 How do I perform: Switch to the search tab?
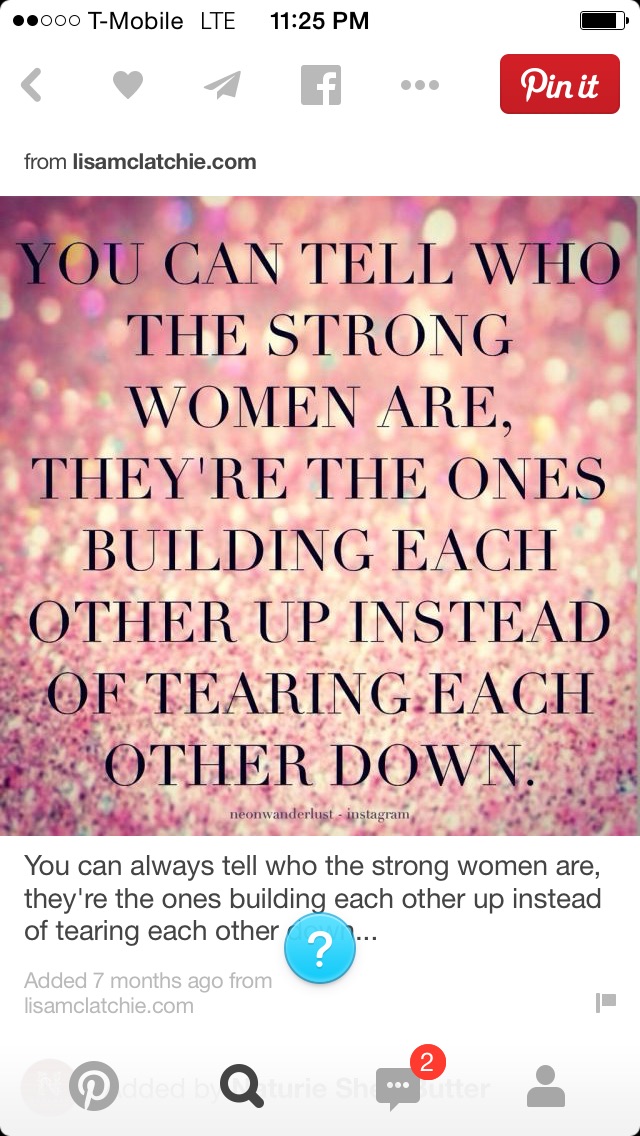click(242, 1086)
